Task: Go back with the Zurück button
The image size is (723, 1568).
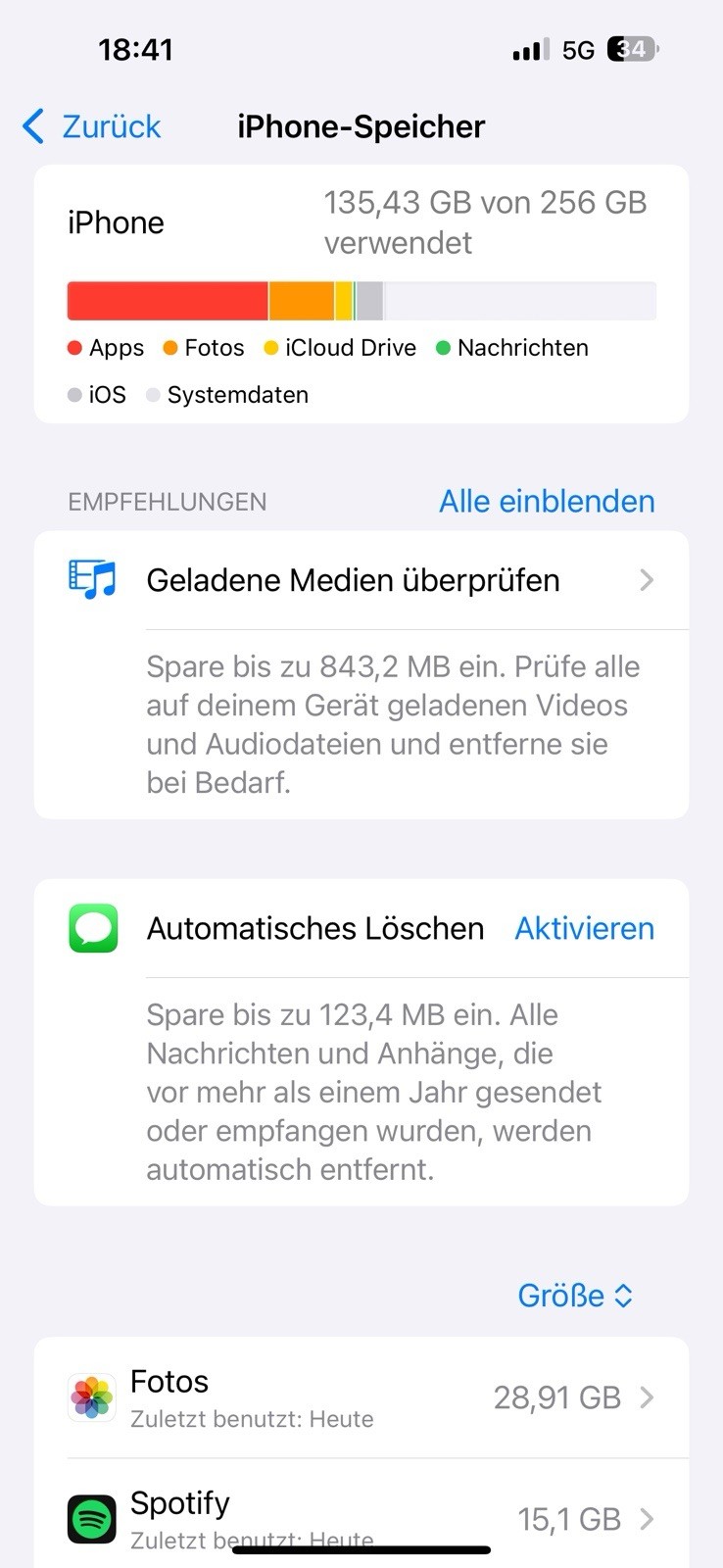Action: click(x=92, y=126)
